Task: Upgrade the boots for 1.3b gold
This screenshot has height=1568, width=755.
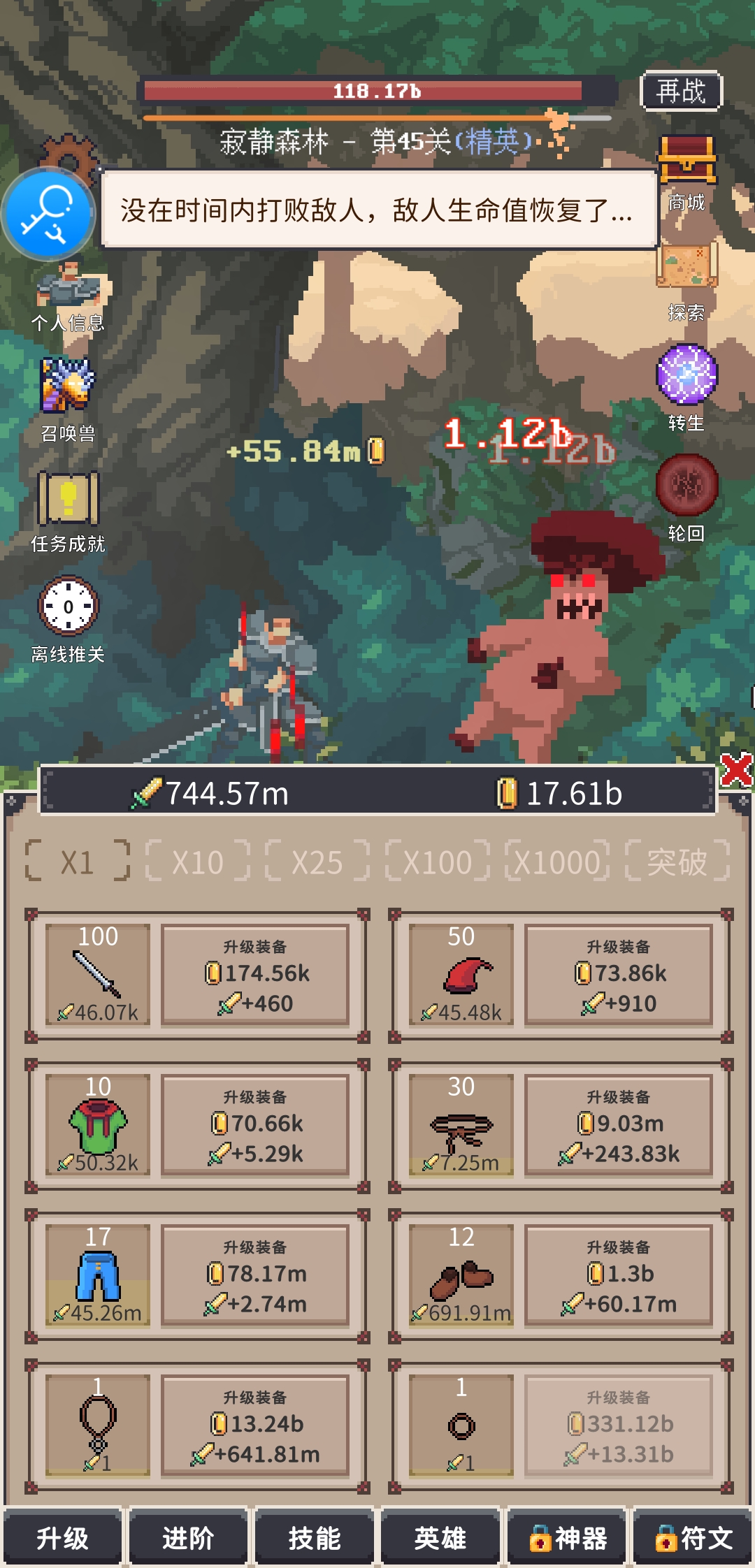Action: click(x=619, y=1276)
